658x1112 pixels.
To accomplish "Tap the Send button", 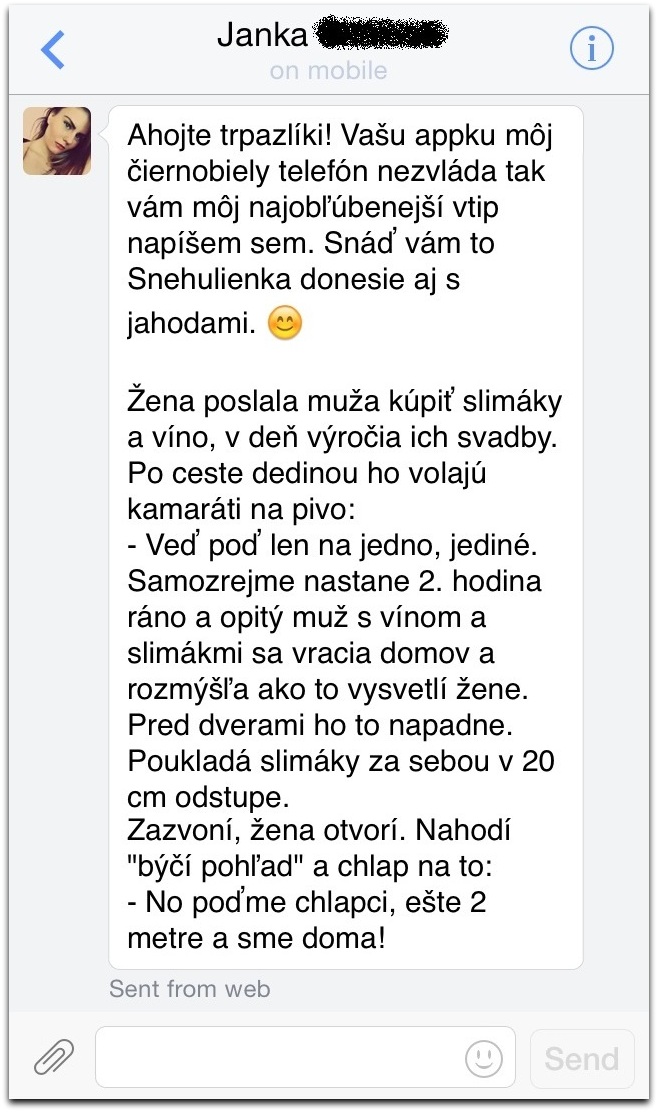I will (x=582, y=1058).
